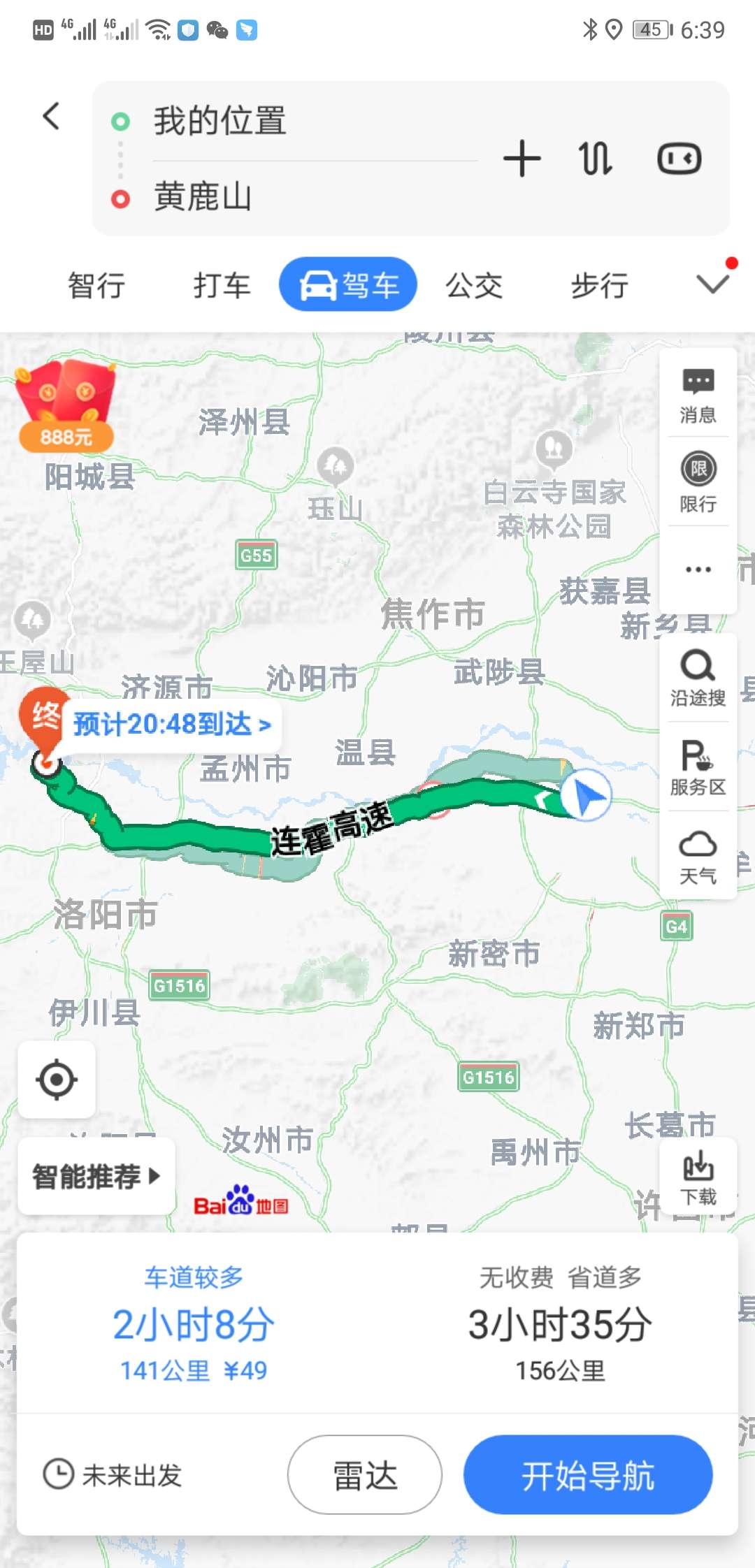Image resolution: width=755 pixels, height=1568 pixels.
Task: Recenter map to my location
Action: point(57,1080)
